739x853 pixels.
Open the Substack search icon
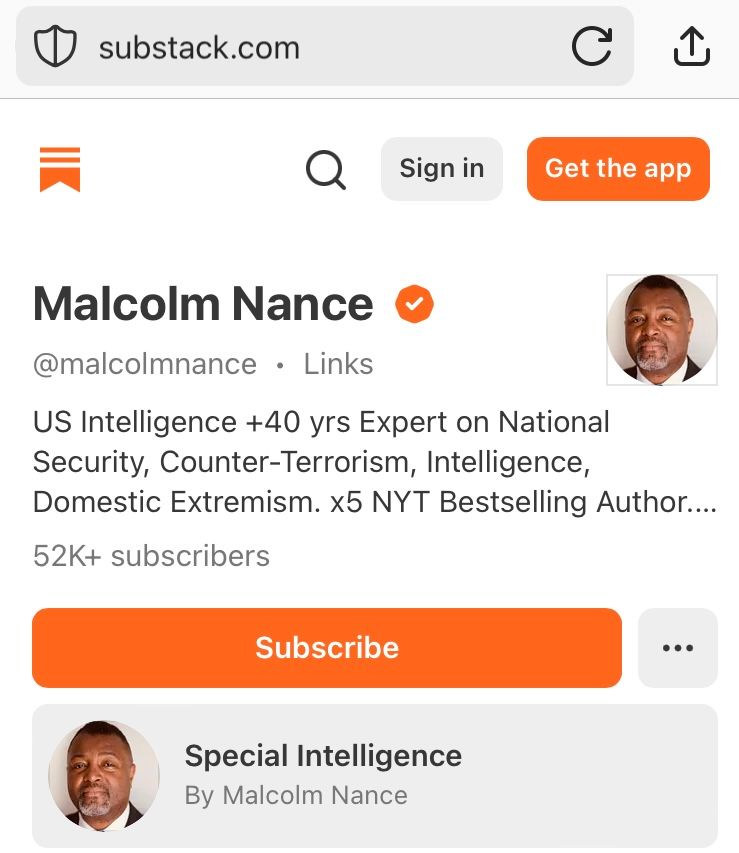[x=325, y=169]
